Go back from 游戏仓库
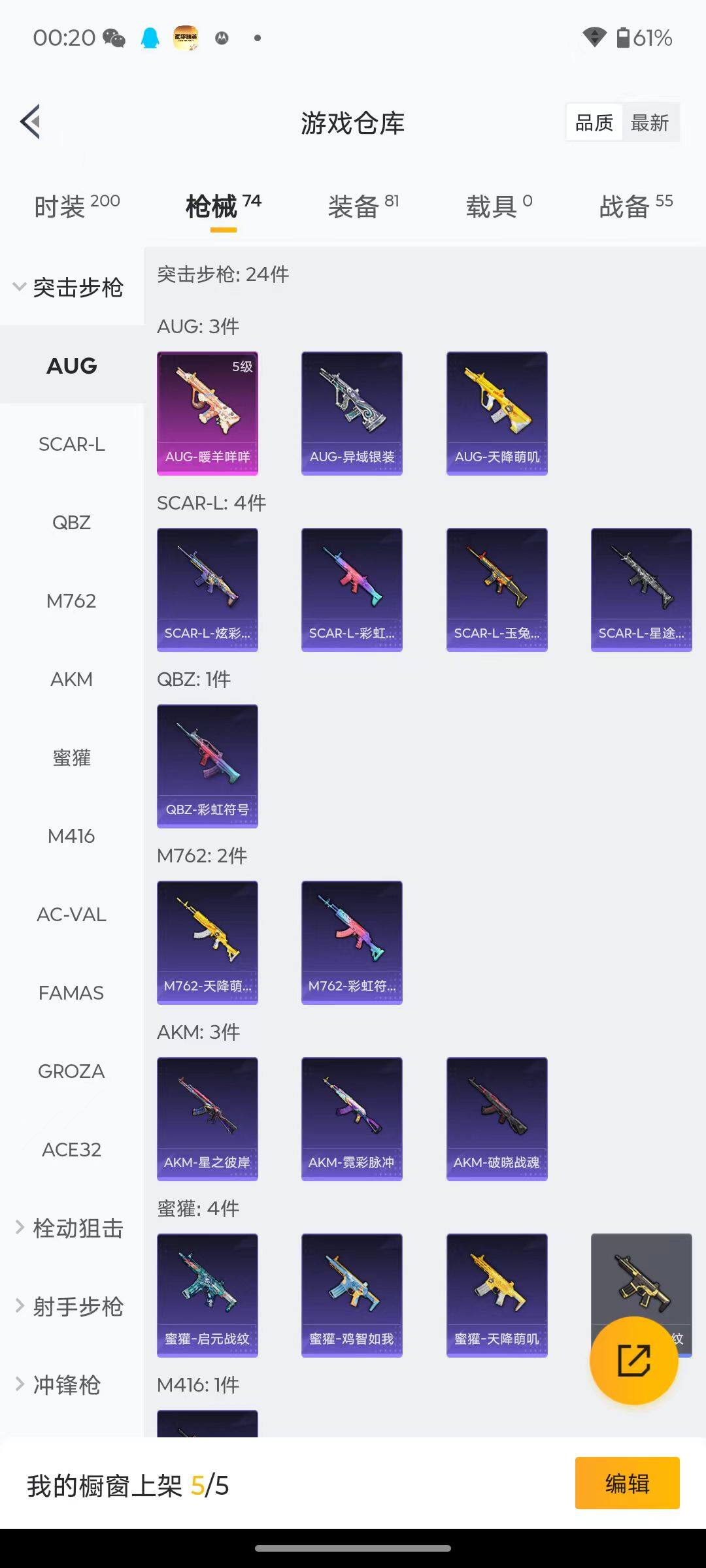Image resolution: width=706 pixels, height=1568 pixels. pos(30,122)
